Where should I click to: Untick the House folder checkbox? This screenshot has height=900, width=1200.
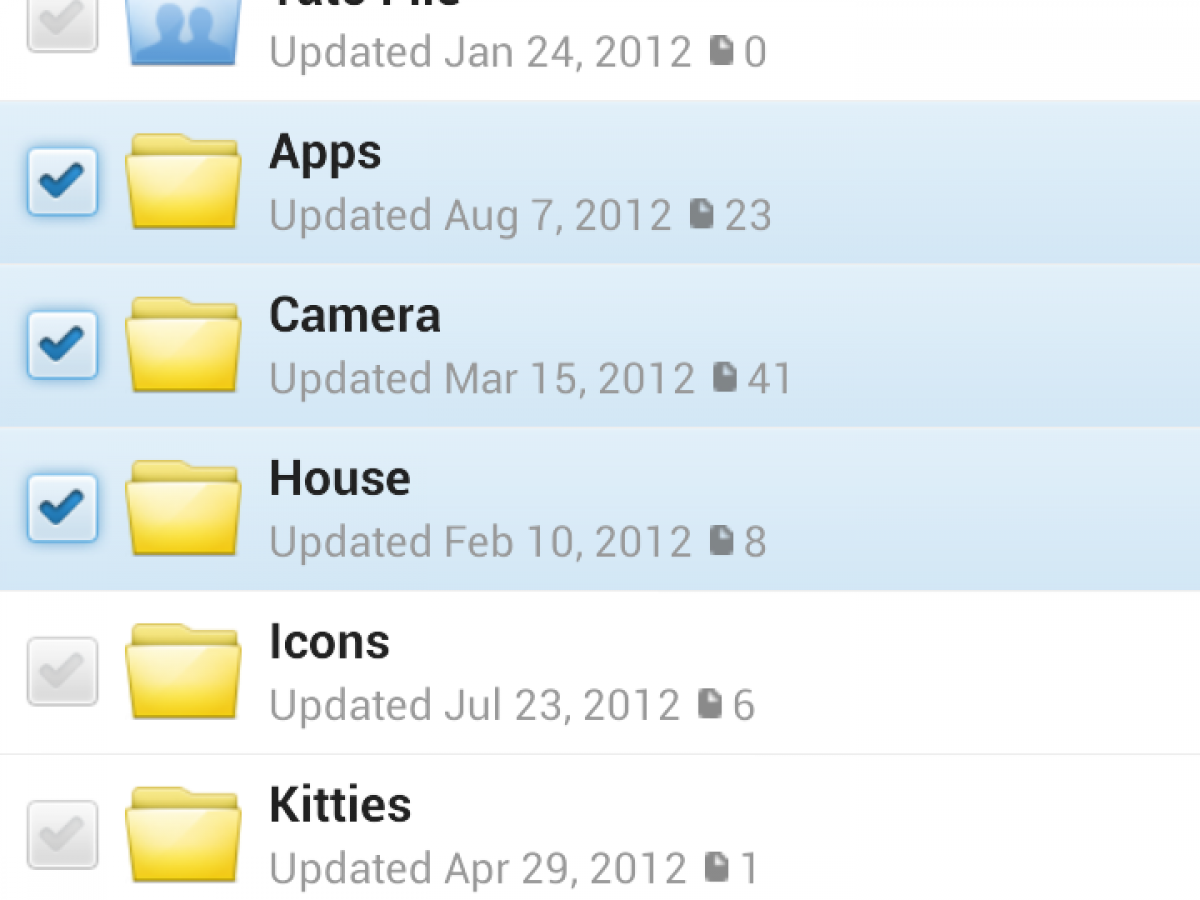point(62,508)
